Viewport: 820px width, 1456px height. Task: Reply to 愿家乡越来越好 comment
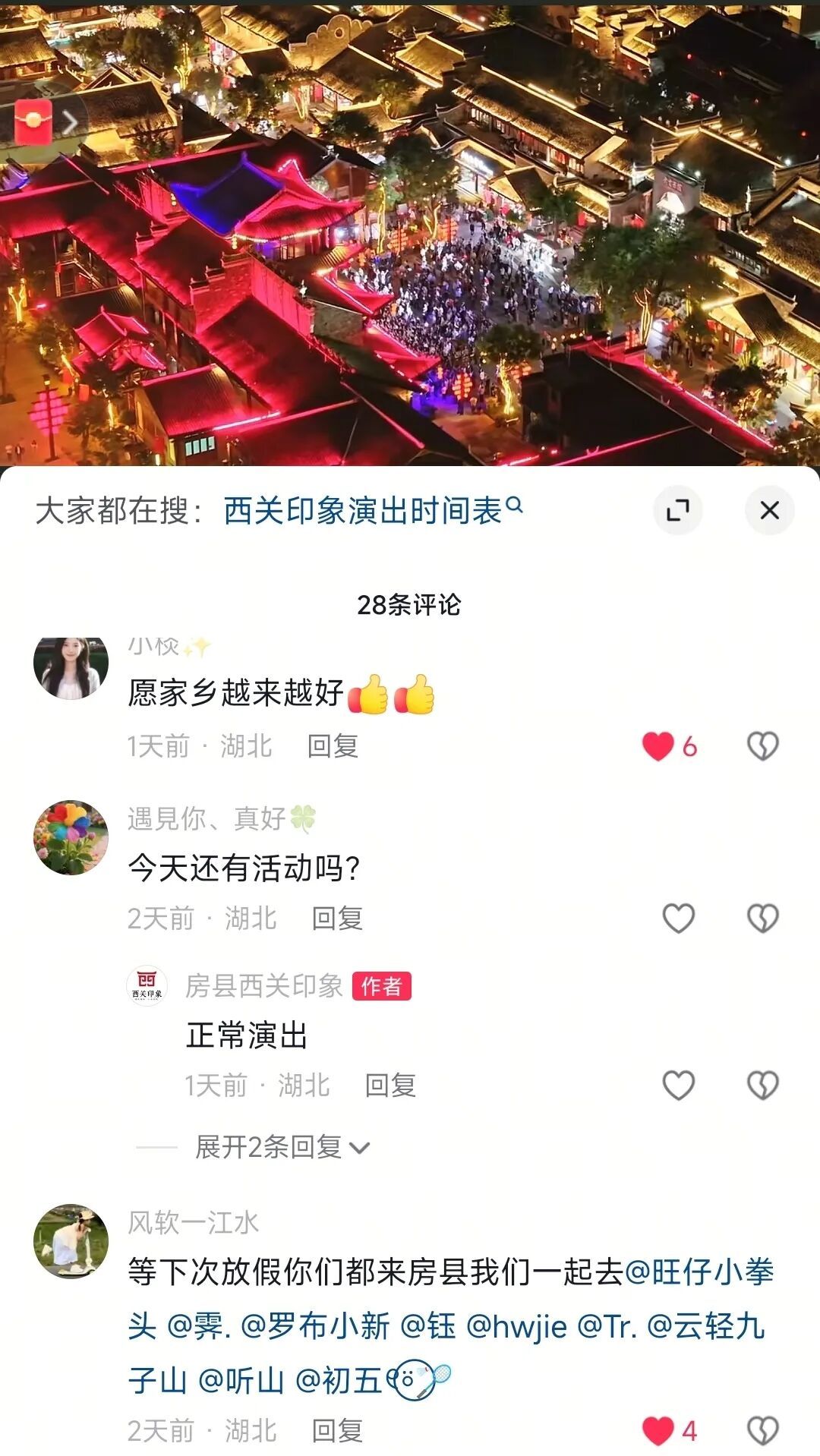[333, 746]
